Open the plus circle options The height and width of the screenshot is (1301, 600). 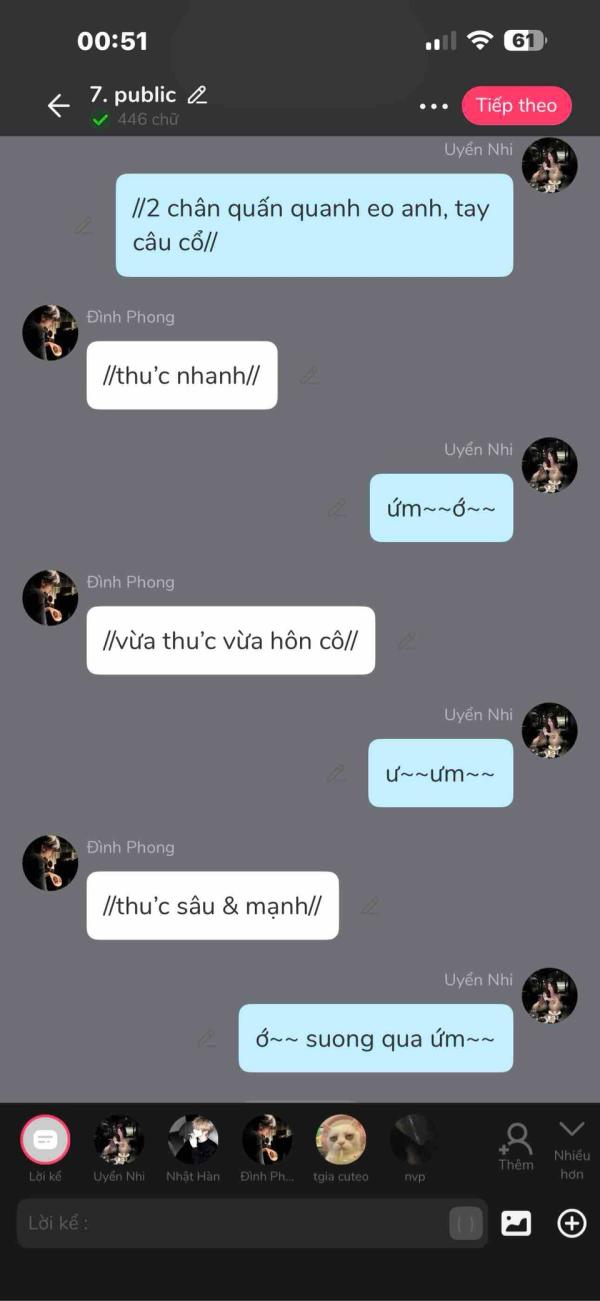point(571,1223)
